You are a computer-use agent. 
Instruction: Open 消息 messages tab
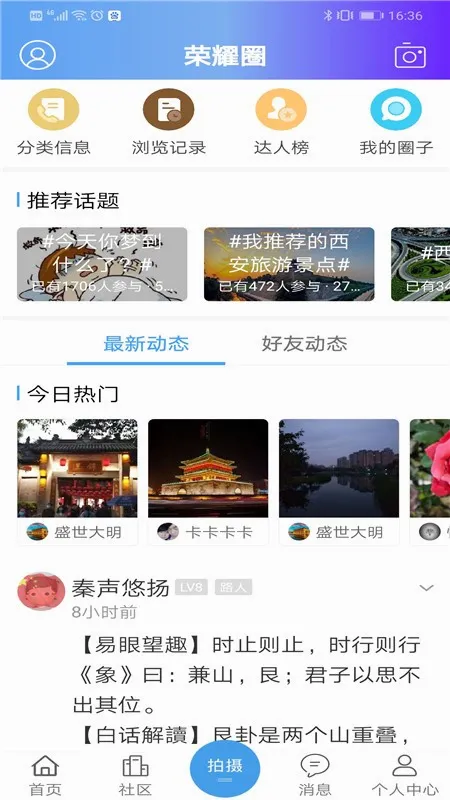315,776
